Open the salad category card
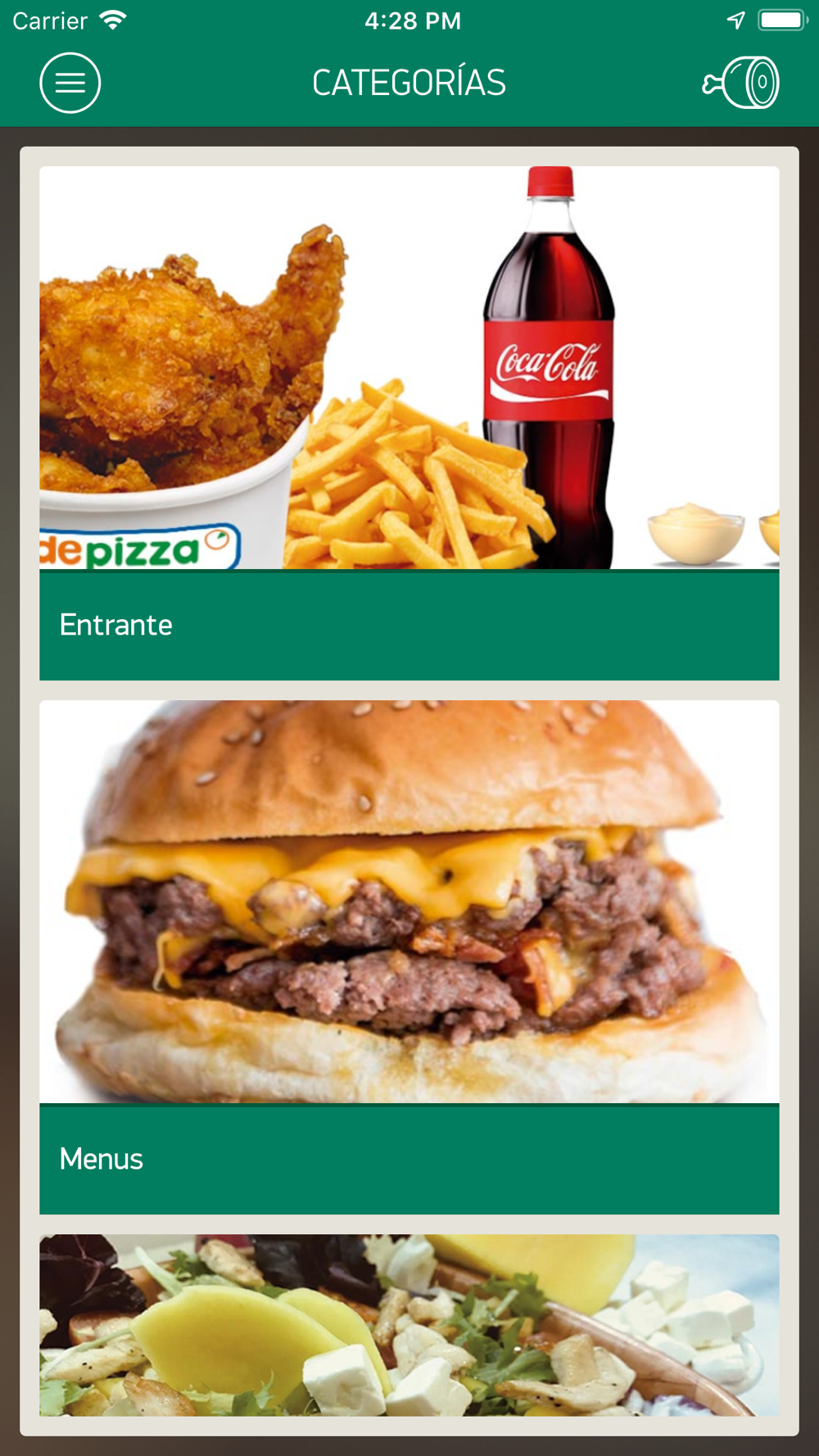Image resolution: width=819 pixels, height=1456 pixels. tap(409, 1325)
